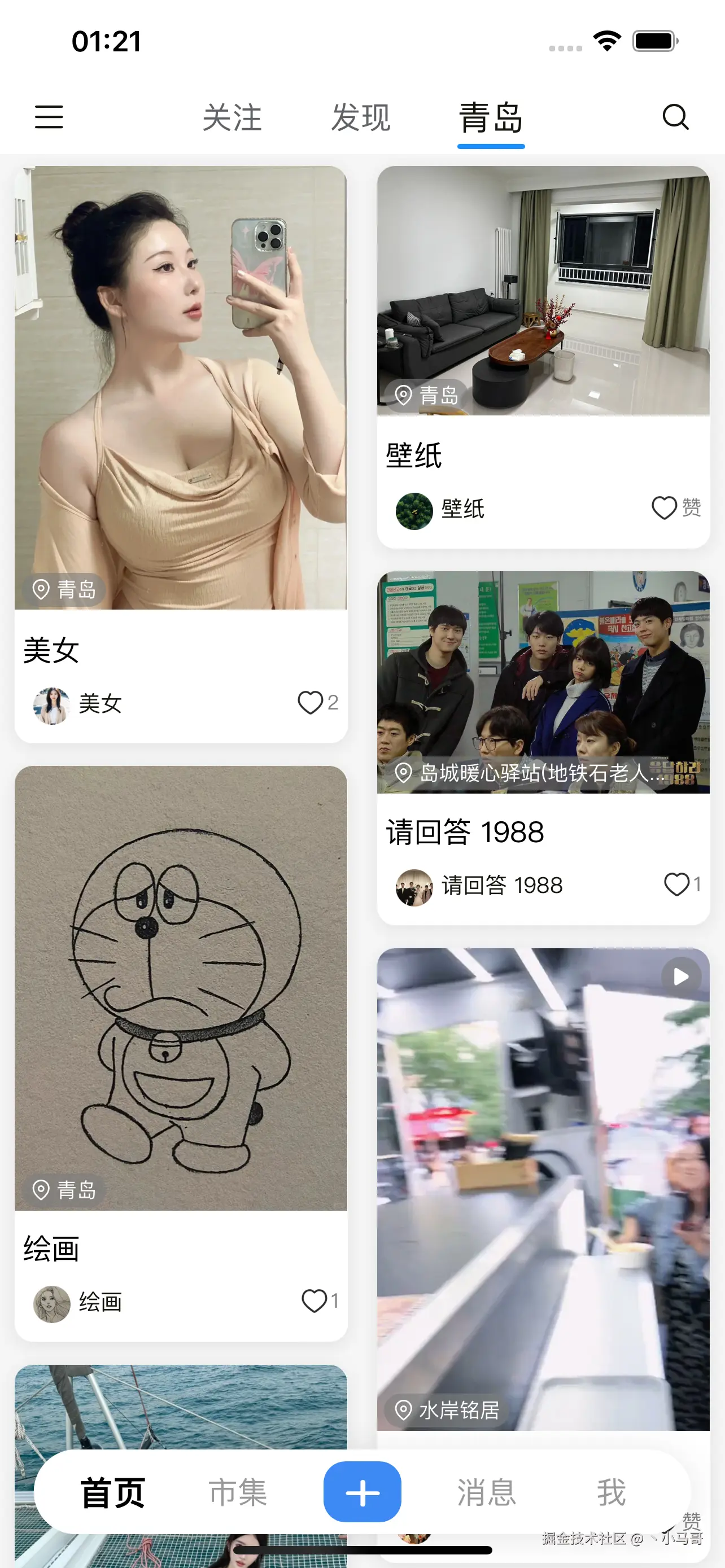Image resolution: width=725 pixels, height=1568 pixels.
Task: Open the hamburger menu
Action: [49, 117]
